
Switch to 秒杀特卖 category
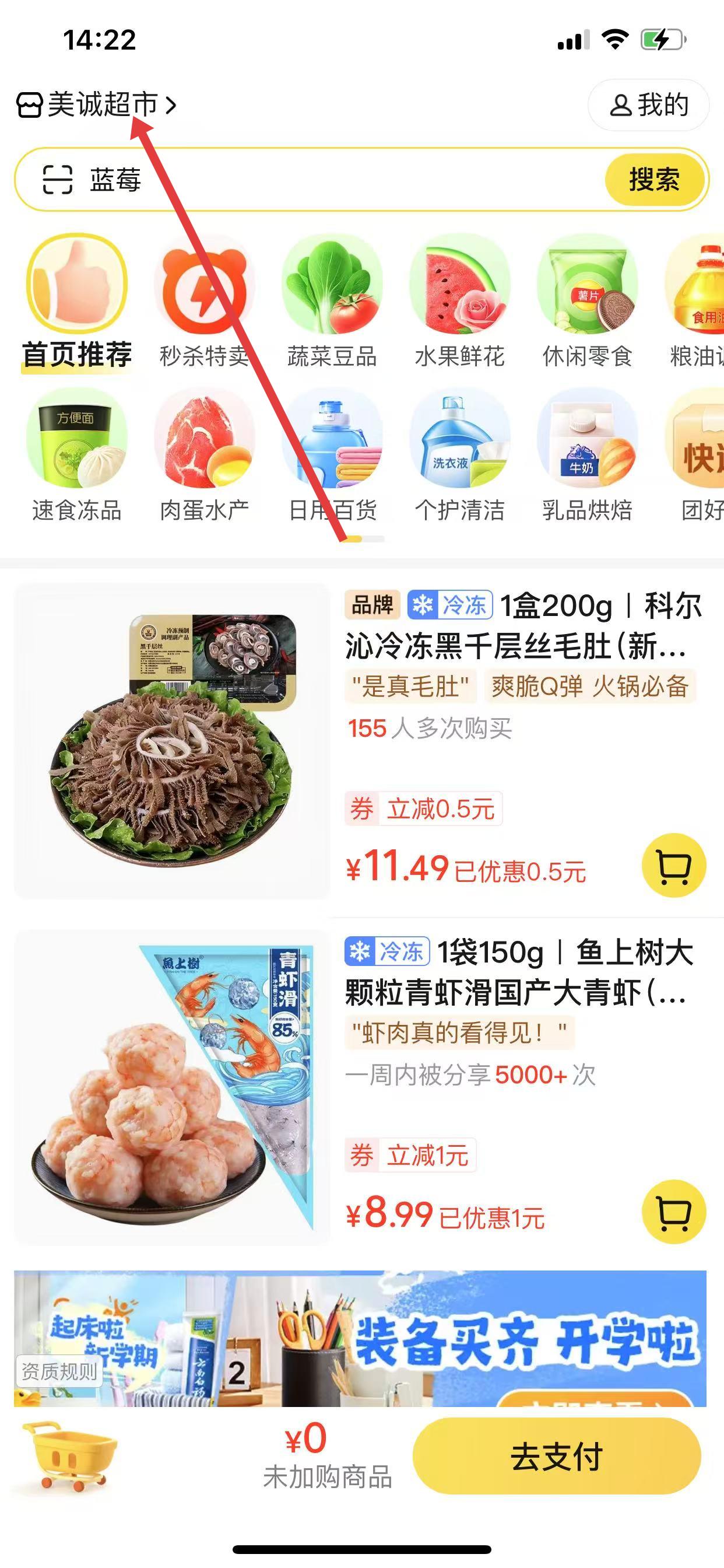click(x=205, y=302)
